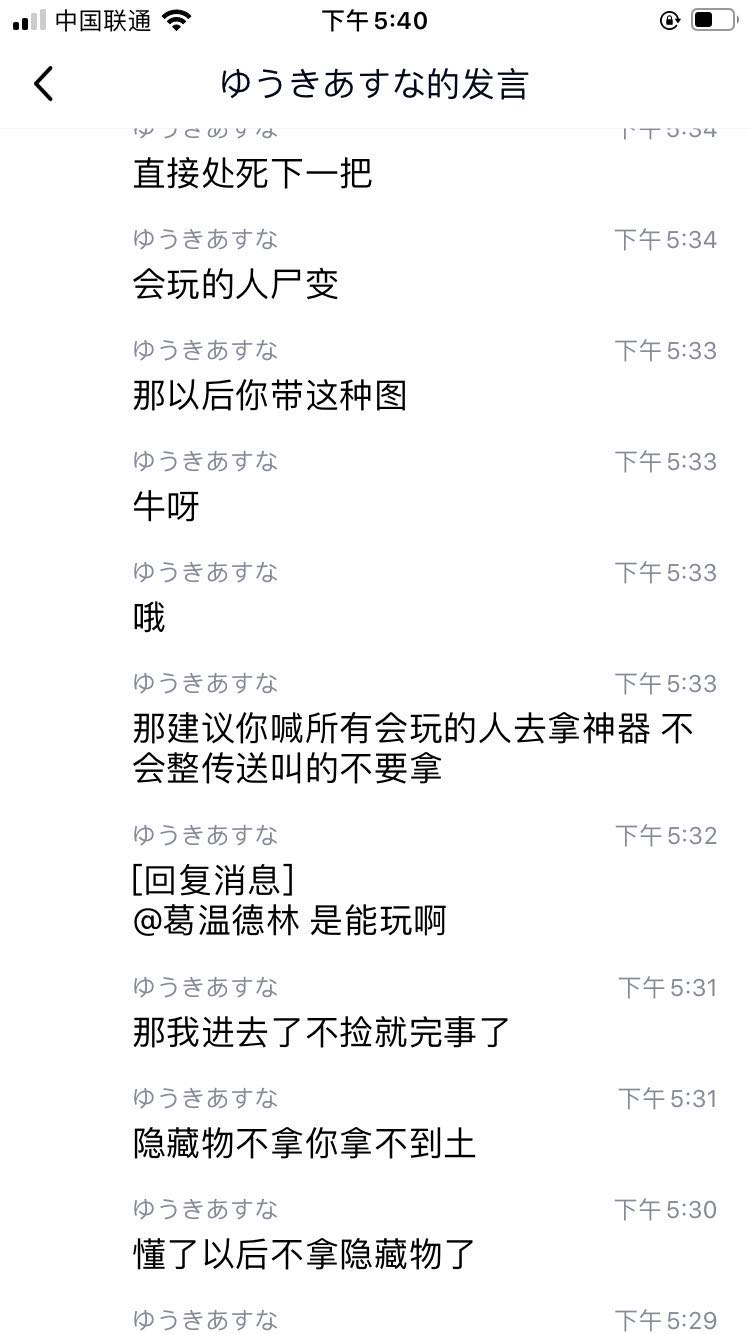Tap the timestamp 下午5:30 beside ゆうきあすな
The image size is (750, 1334).
coord(666,1208)
